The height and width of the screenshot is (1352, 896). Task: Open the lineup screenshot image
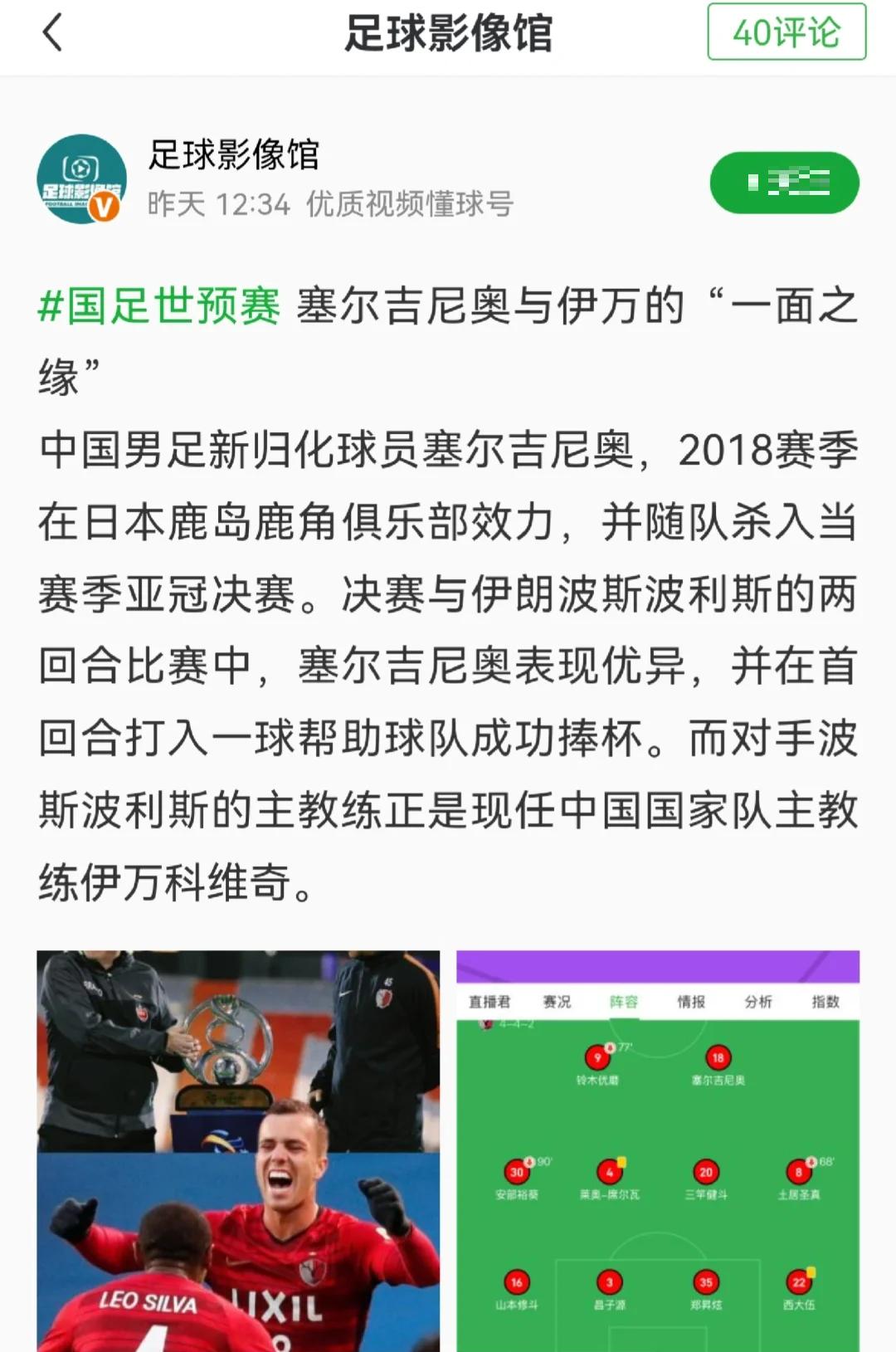(x=655, y=1162)
